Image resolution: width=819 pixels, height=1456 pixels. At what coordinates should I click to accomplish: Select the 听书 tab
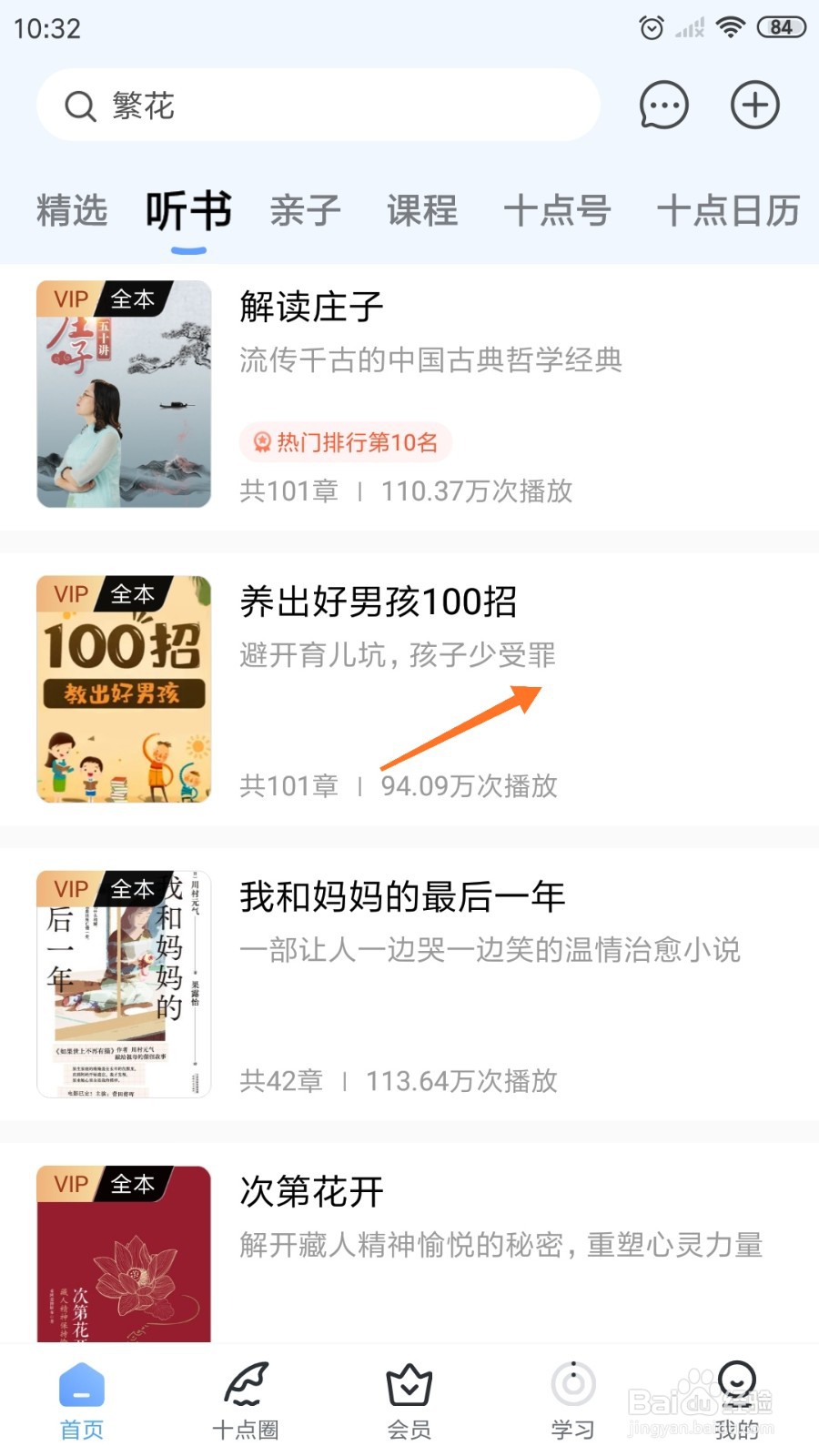(188, 211)
